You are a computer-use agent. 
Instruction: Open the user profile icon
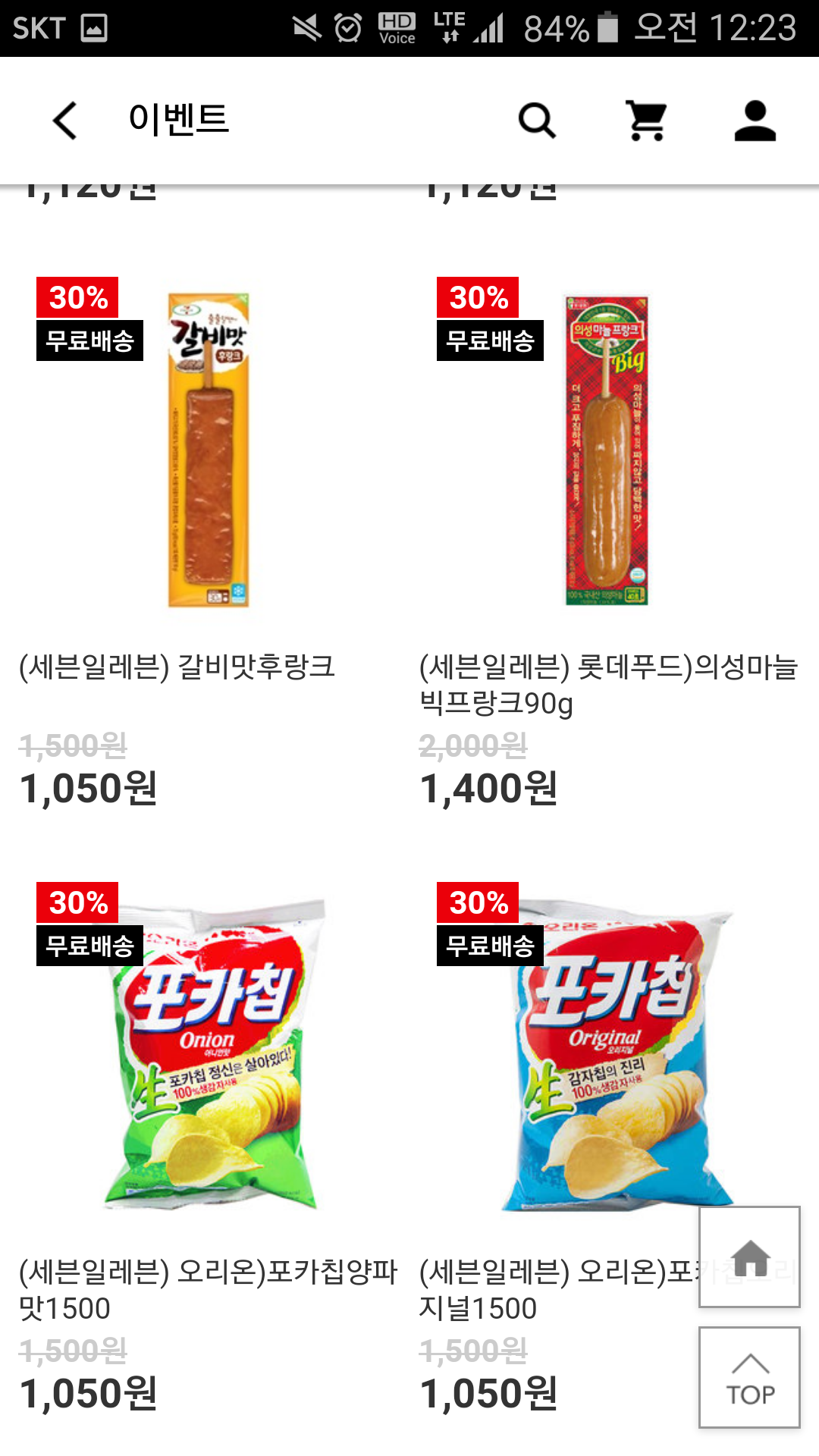click(755, 121)
